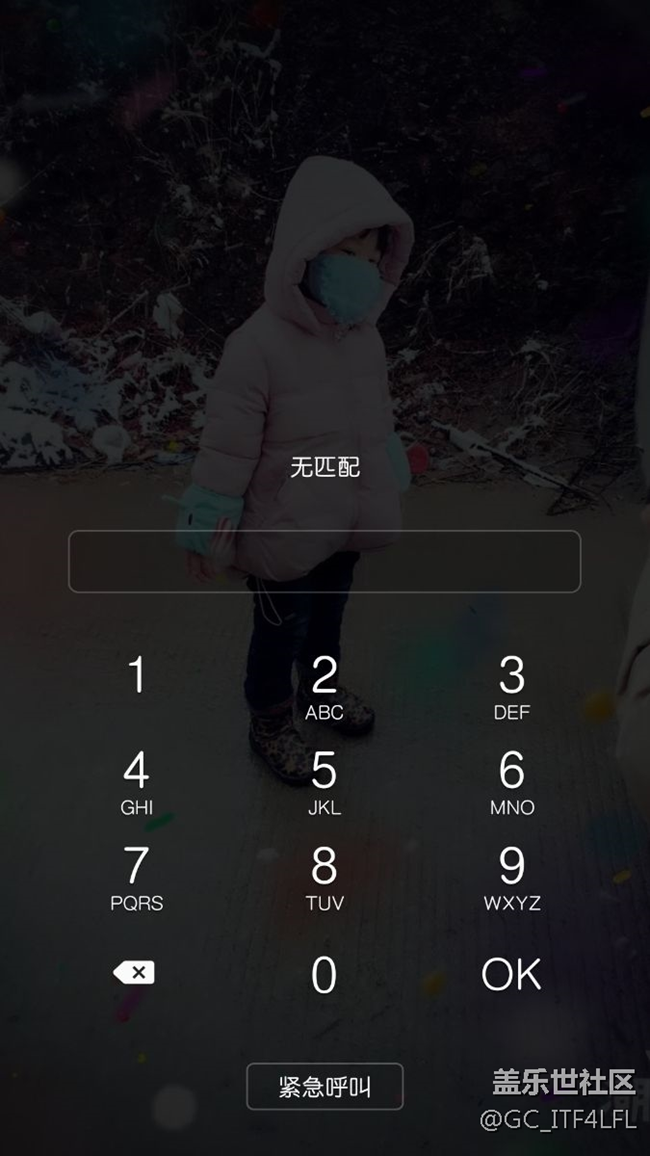The image size is (650, 1156).
Task: Tap the PIN entry field
Action: tap(324, 561)
